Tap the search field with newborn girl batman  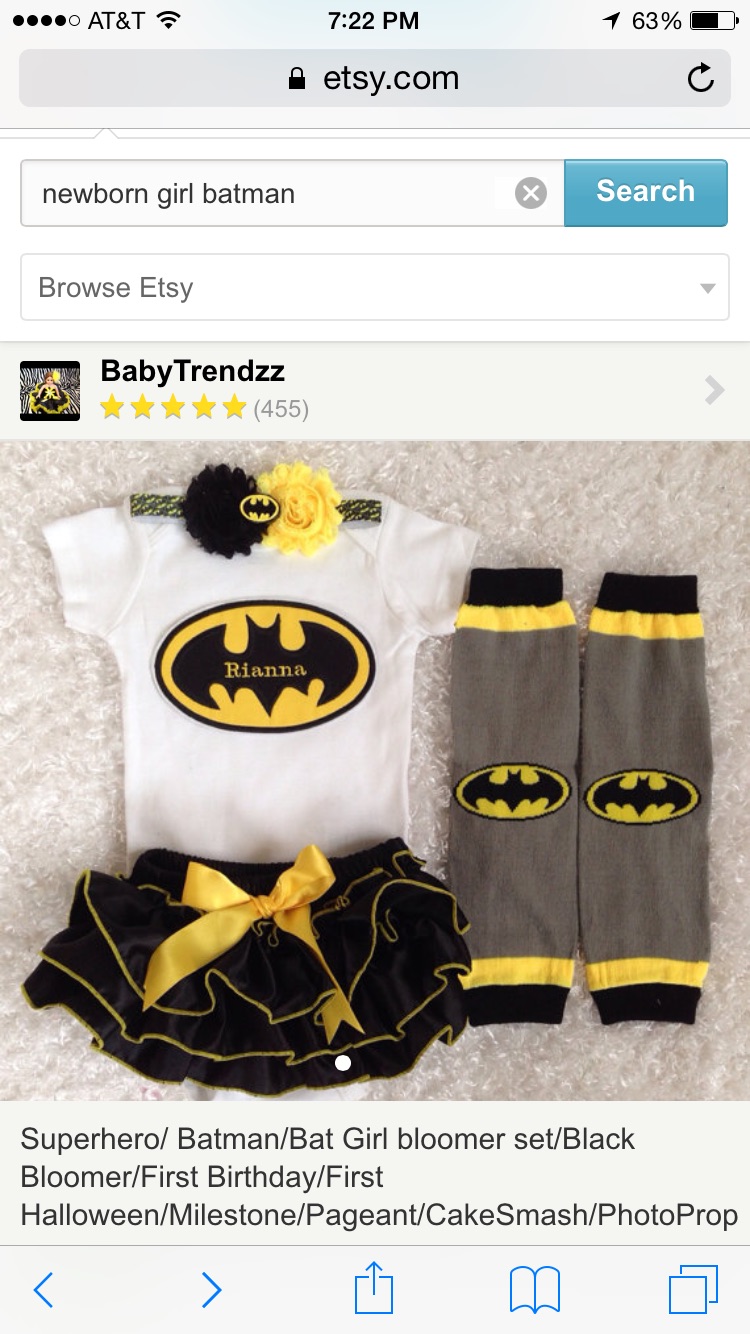265,193
